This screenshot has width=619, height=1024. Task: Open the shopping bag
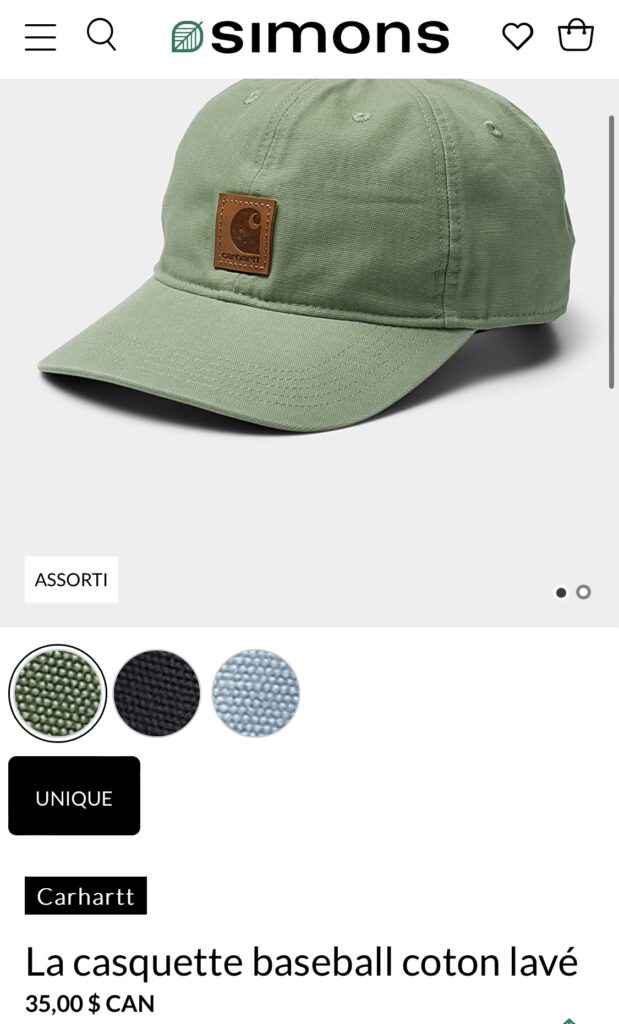point(575,35)
